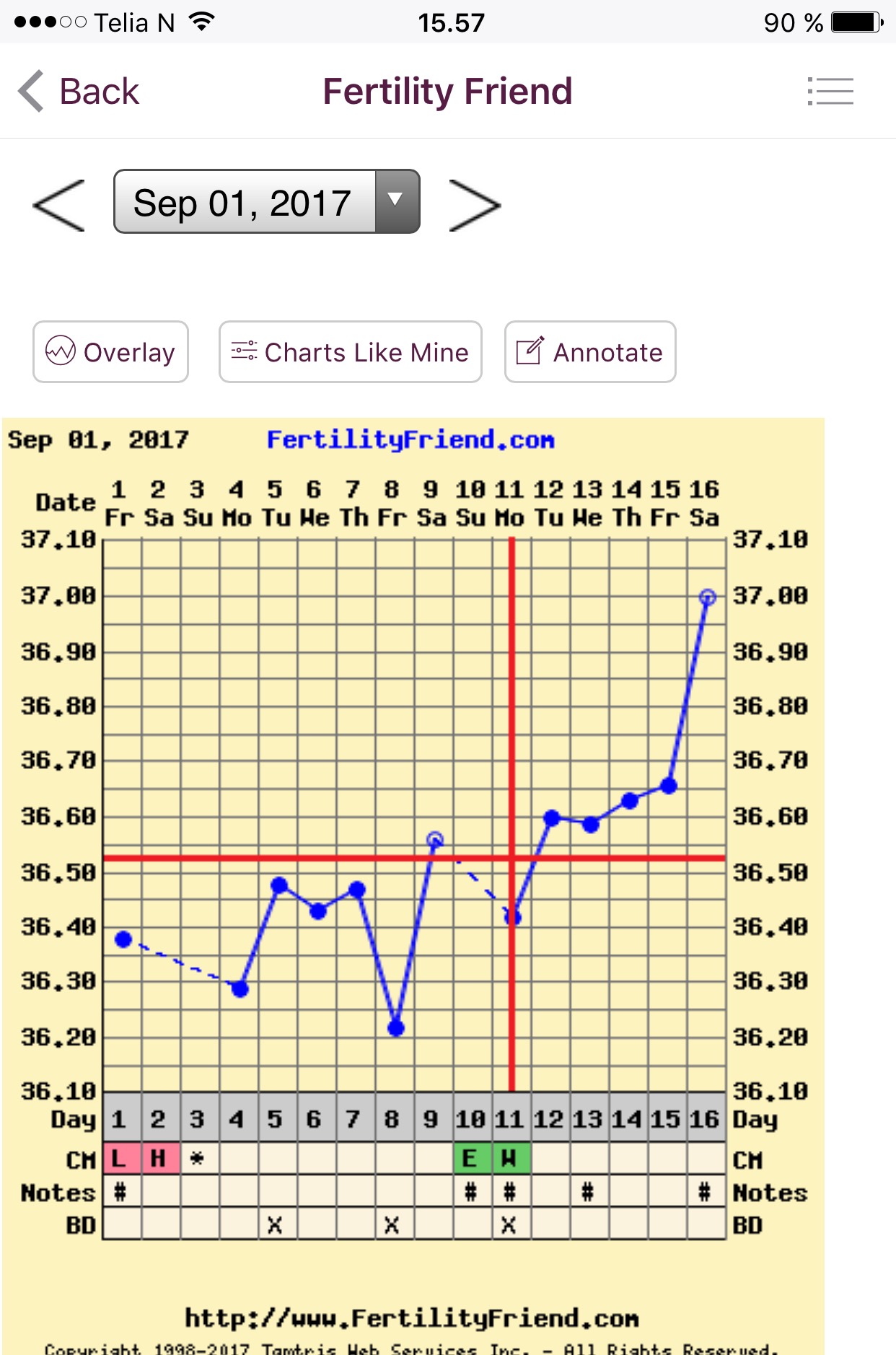Tap the Overlay button

110,352
